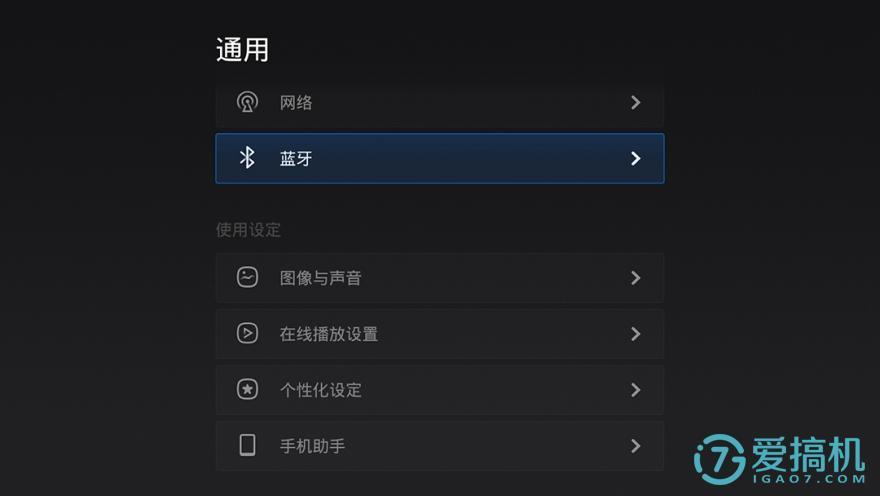
Task: Go to 在线播放设置
Action: [439, 334]
